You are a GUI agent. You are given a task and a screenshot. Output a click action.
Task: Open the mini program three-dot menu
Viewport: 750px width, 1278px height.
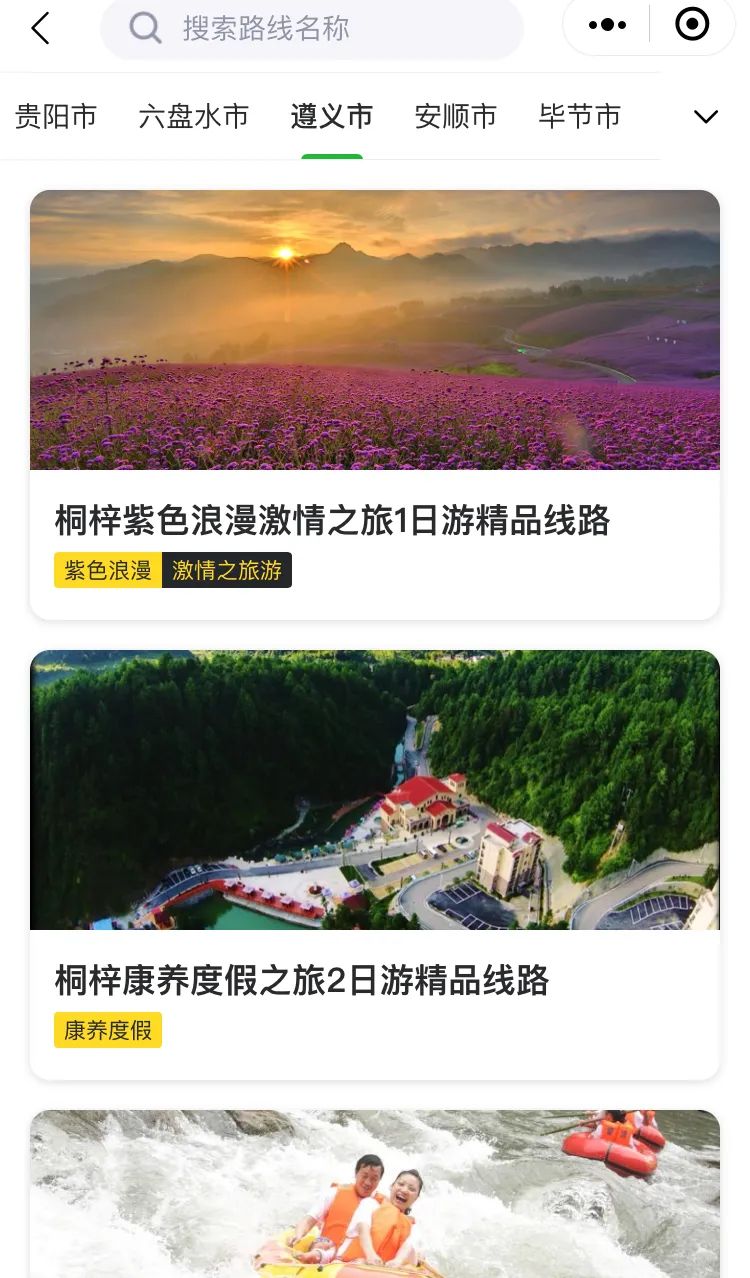click(607, 25)
